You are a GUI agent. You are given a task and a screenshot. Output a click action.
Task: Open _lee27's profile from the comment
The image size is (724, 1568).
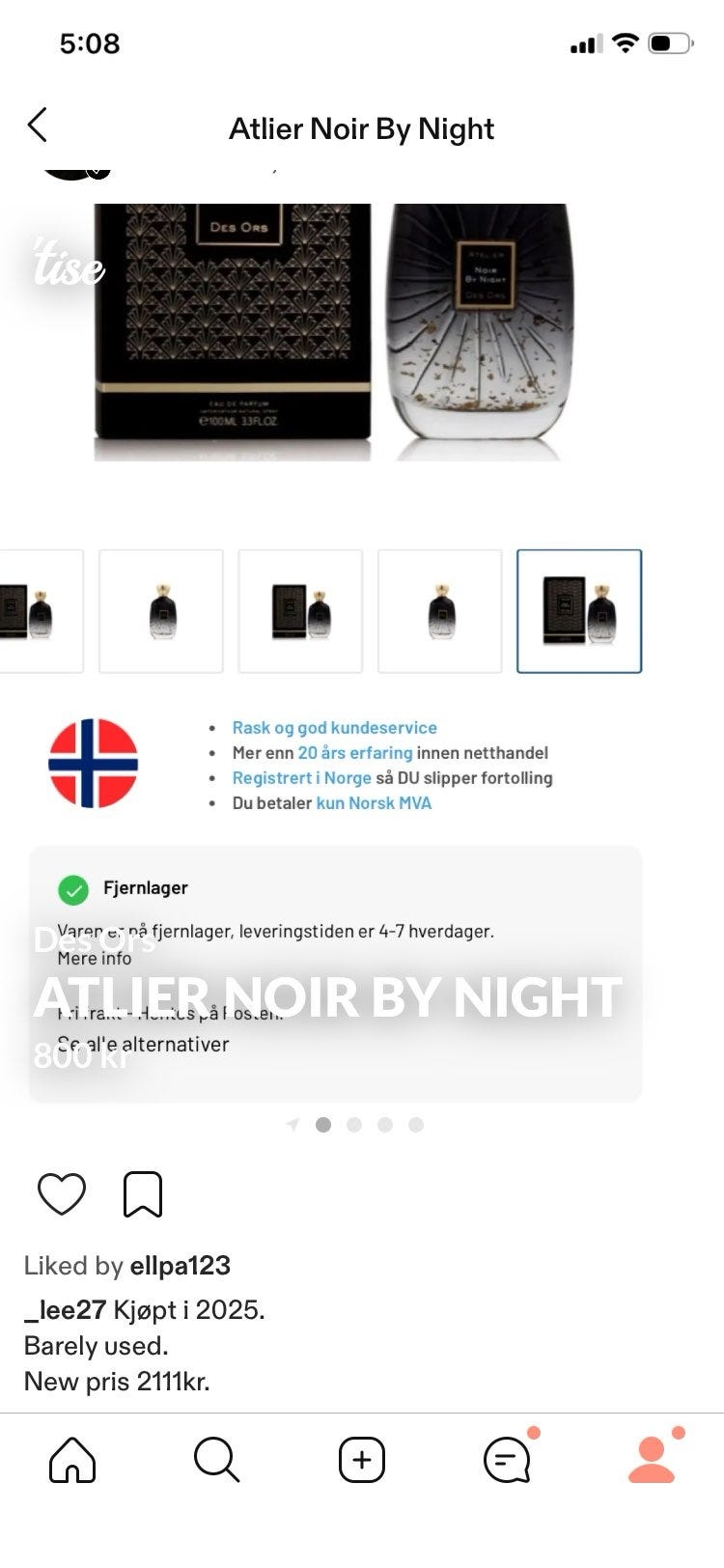pos(60,1309)
